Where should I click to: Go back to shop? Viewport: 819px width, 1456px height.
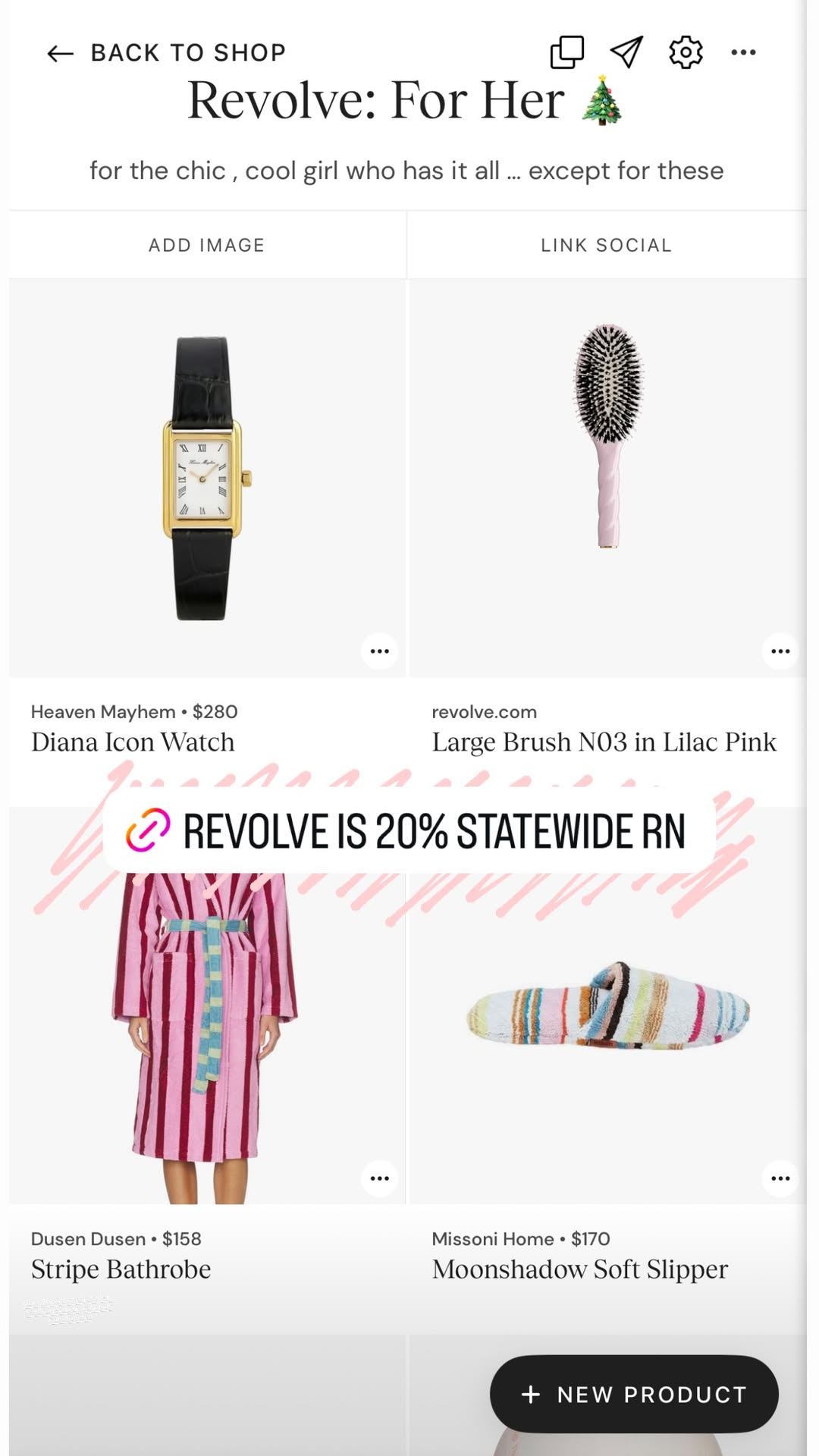tap(166, 52)
